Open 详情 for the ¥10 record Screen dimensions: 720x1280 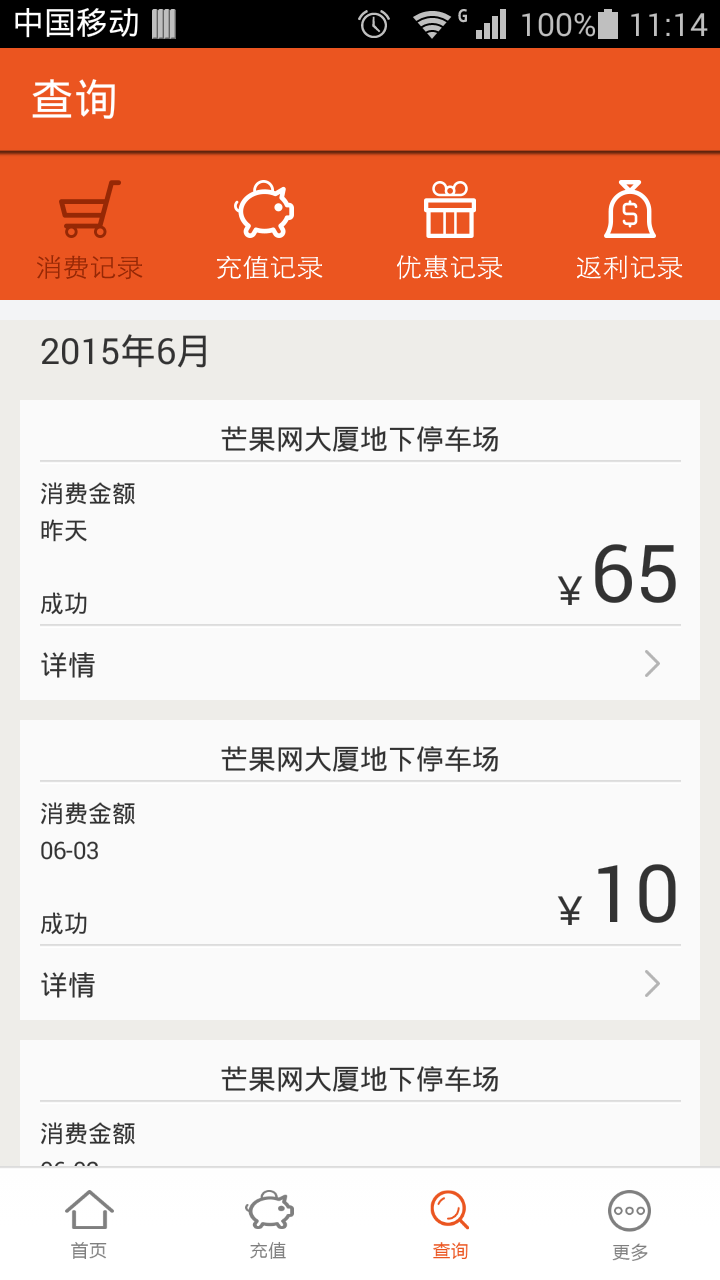pos(360,984)
